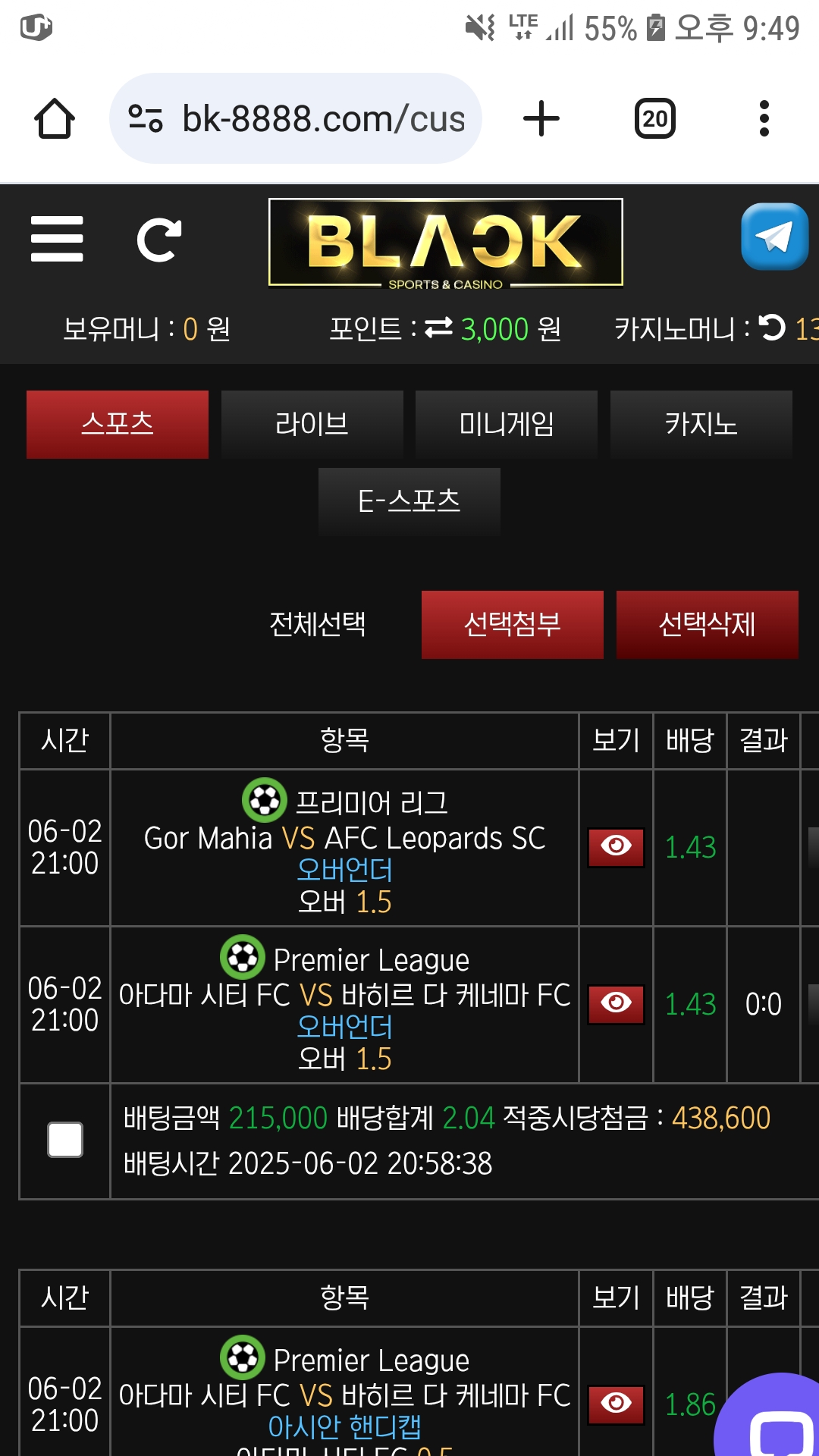
Task: View Gor Mahia VS AFC Leopards details
Action: (616, 847)
